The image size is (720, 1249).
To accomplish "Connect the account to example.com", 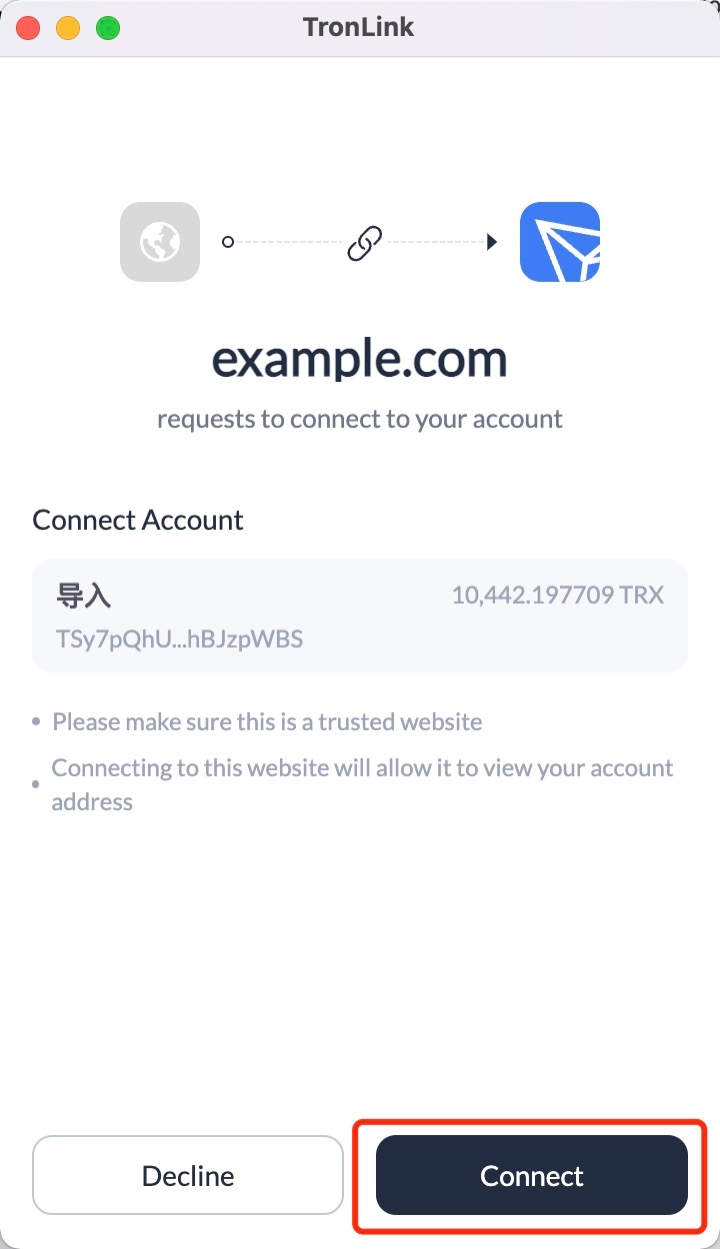I will click(x=531, y=1175).
